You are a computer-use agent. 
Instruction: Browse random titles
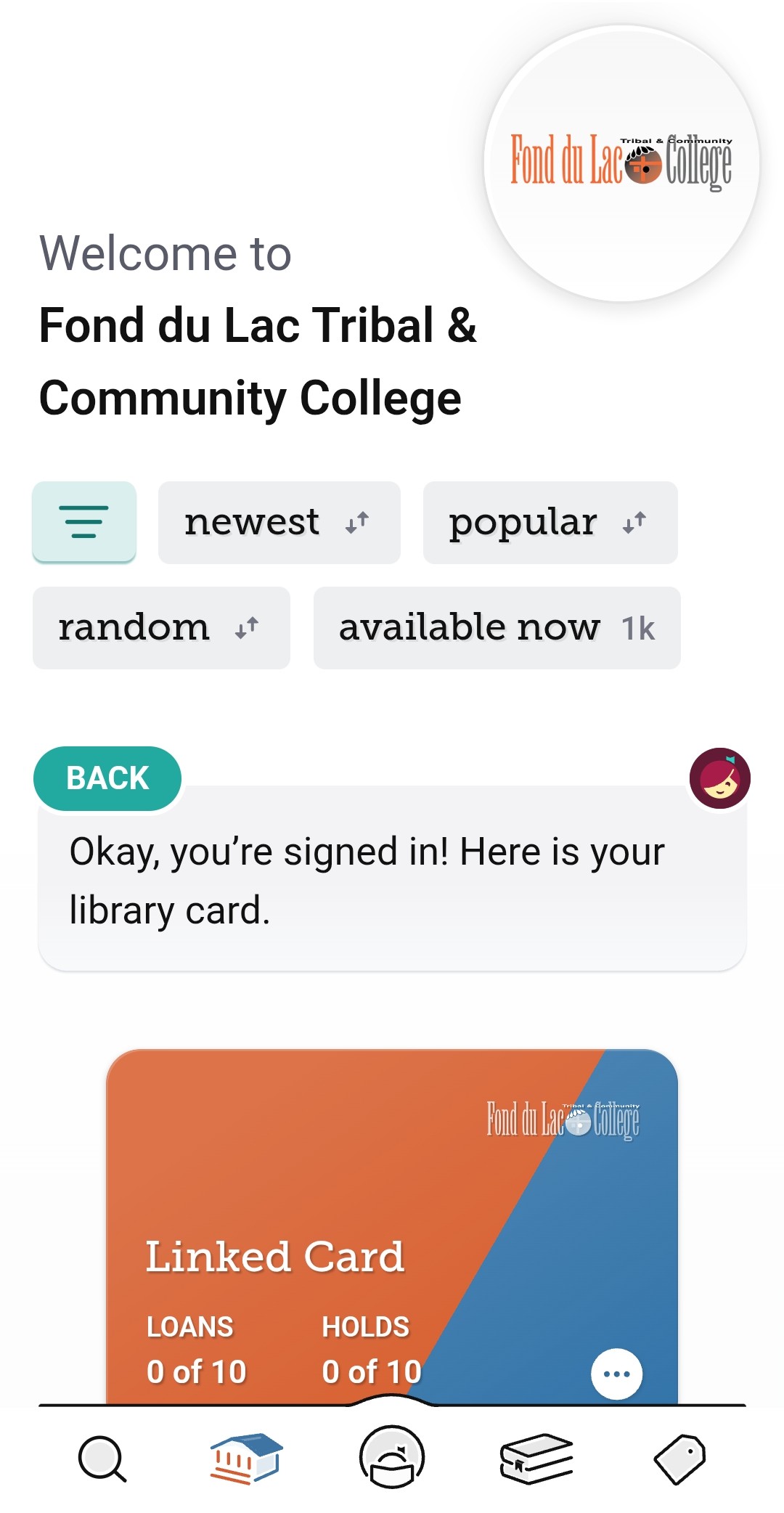[x=161, y=628]
